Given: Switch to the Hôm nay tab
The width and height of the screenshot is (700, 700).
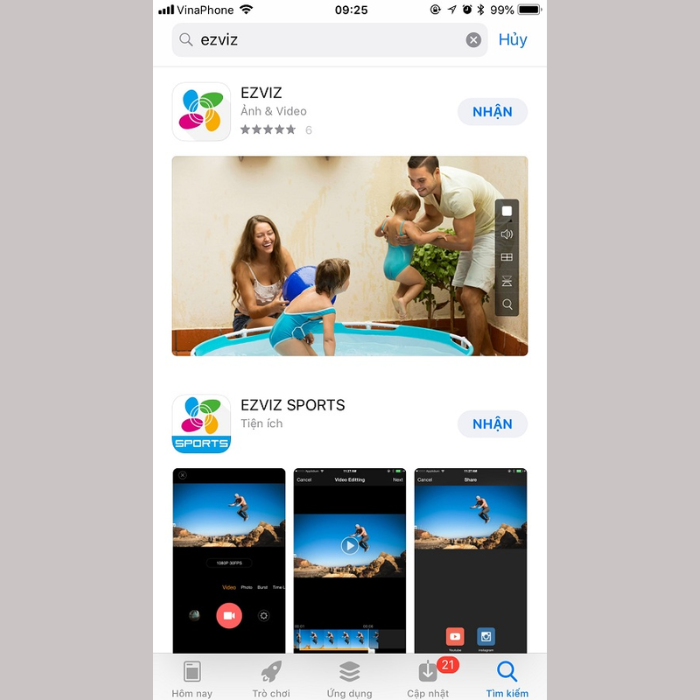Looking at the screenshot, I should pos(192,678).
